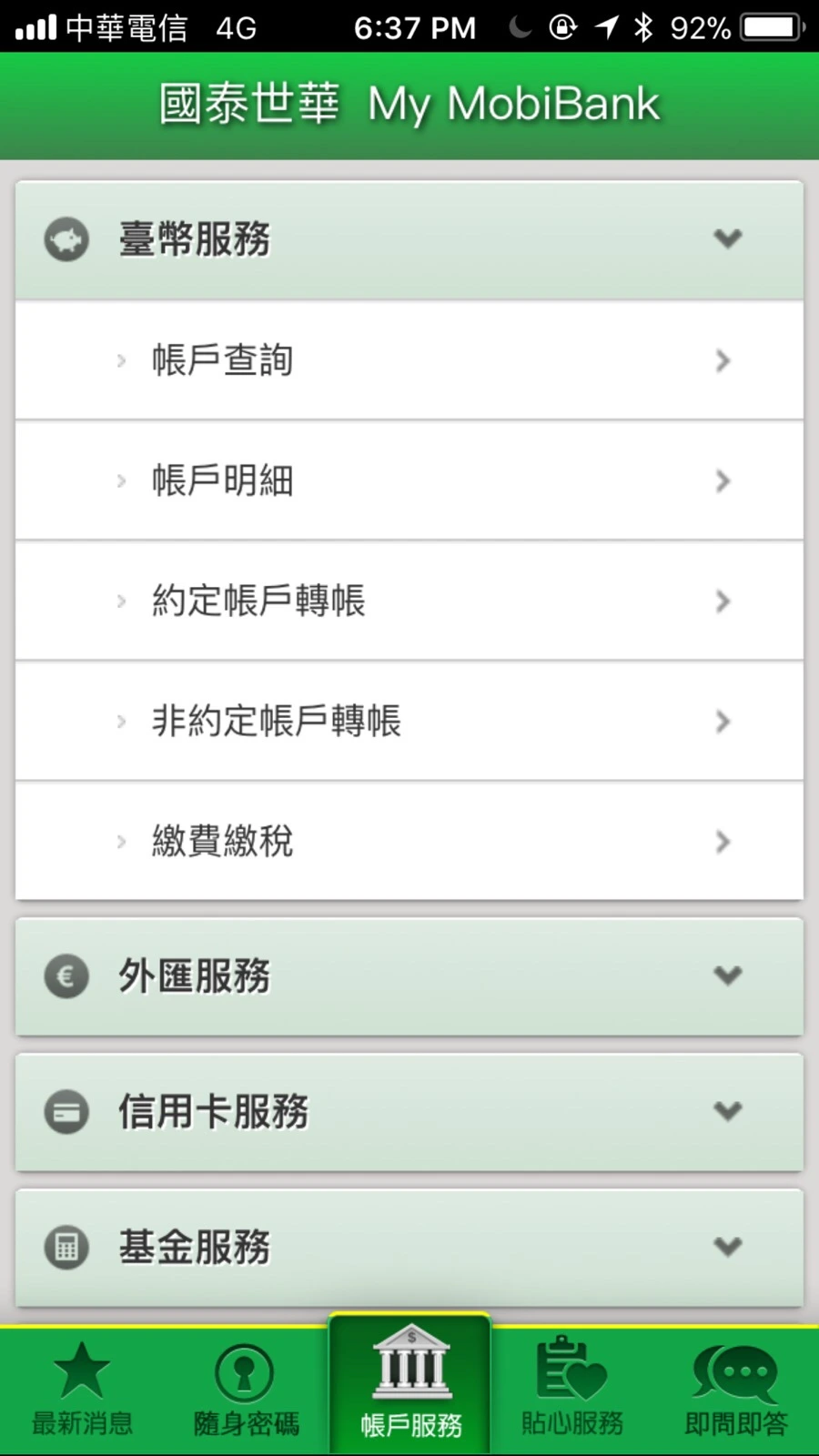Tap the piggy bank icon beside 臺幣服務
The image size is (819, 1456).
tap(65, 239)
